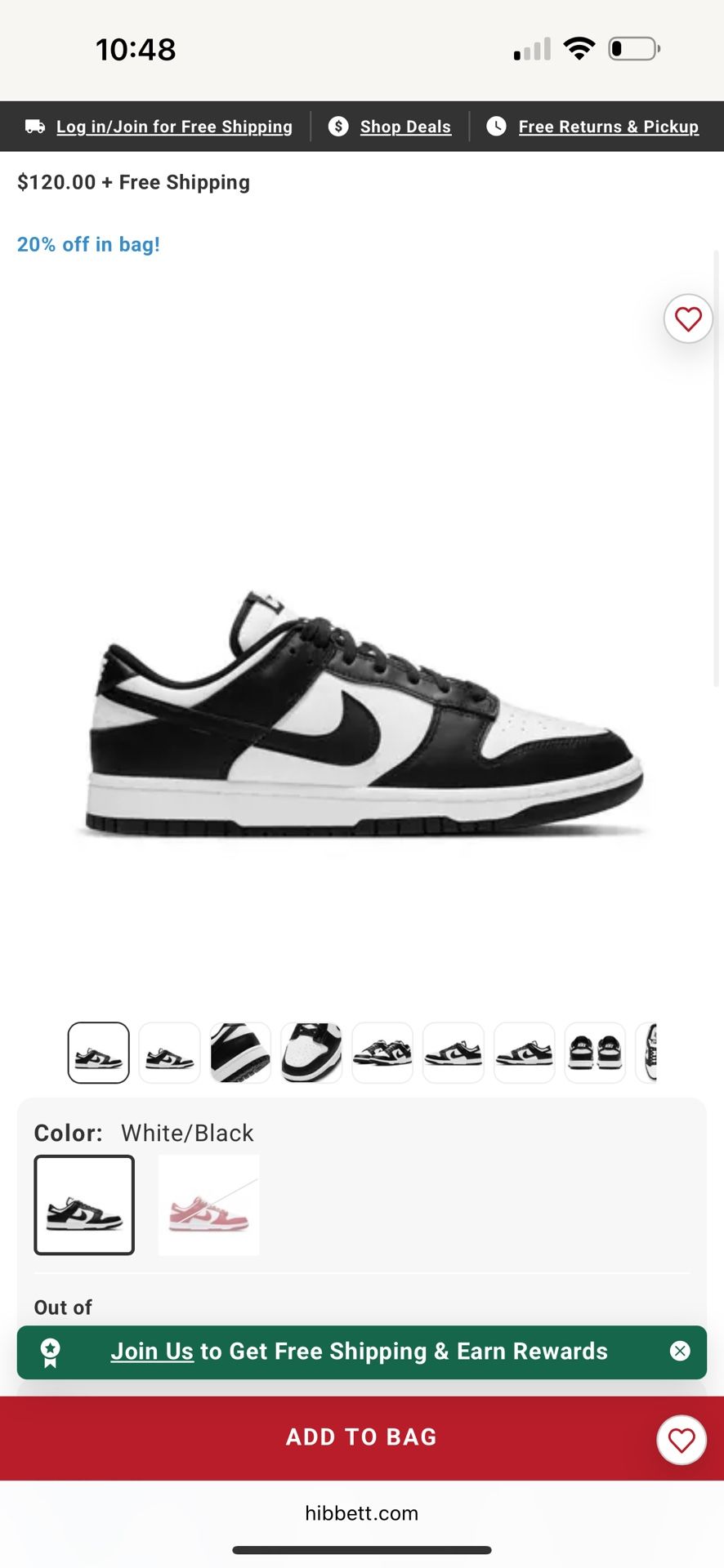Tap the hibbett.com address bar
Image resolution: width=724 pixels, height=1568 pixels.
pos(361,1513)
